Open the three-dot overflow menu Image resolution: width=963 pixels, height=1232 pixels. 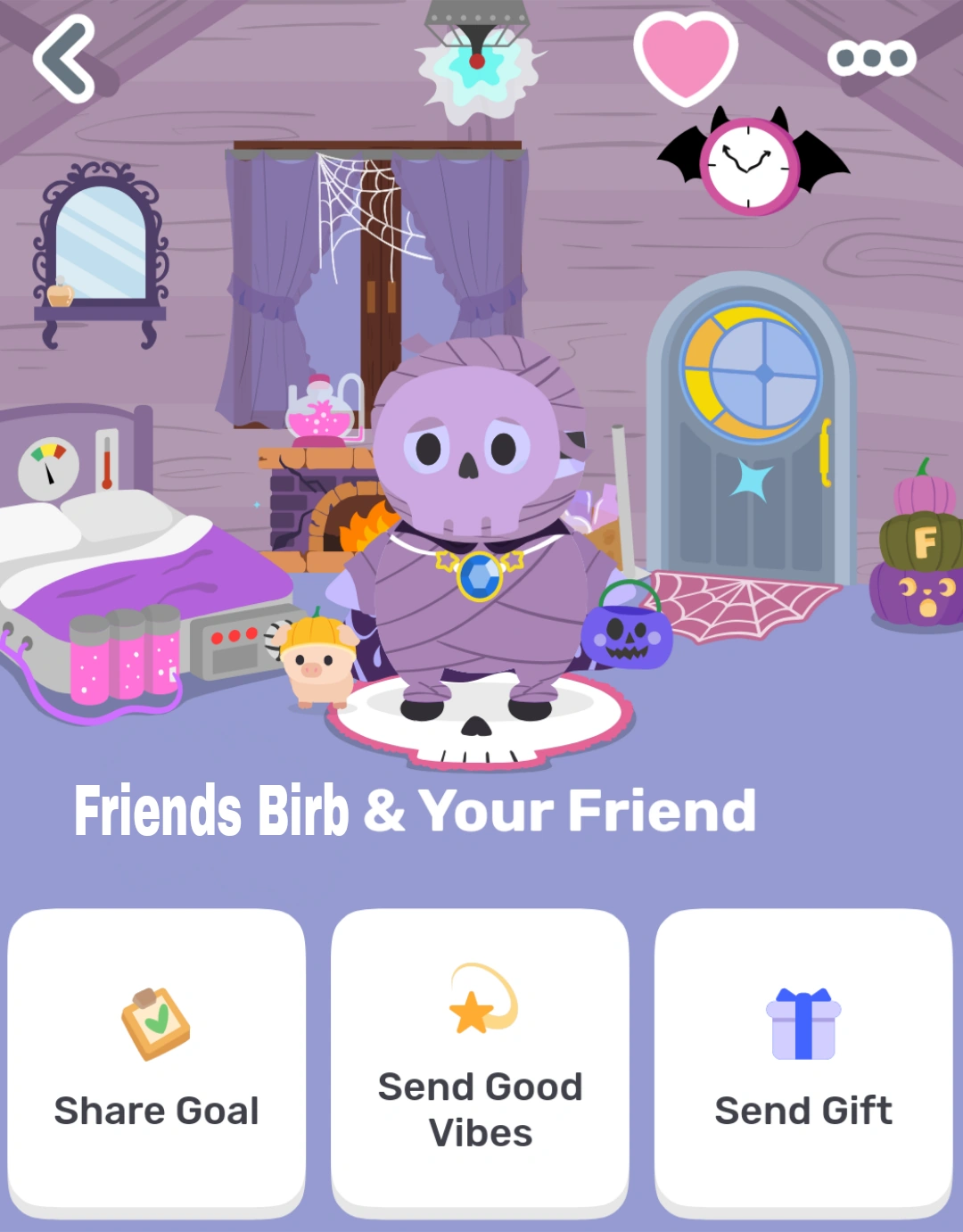tap(871, 59)
